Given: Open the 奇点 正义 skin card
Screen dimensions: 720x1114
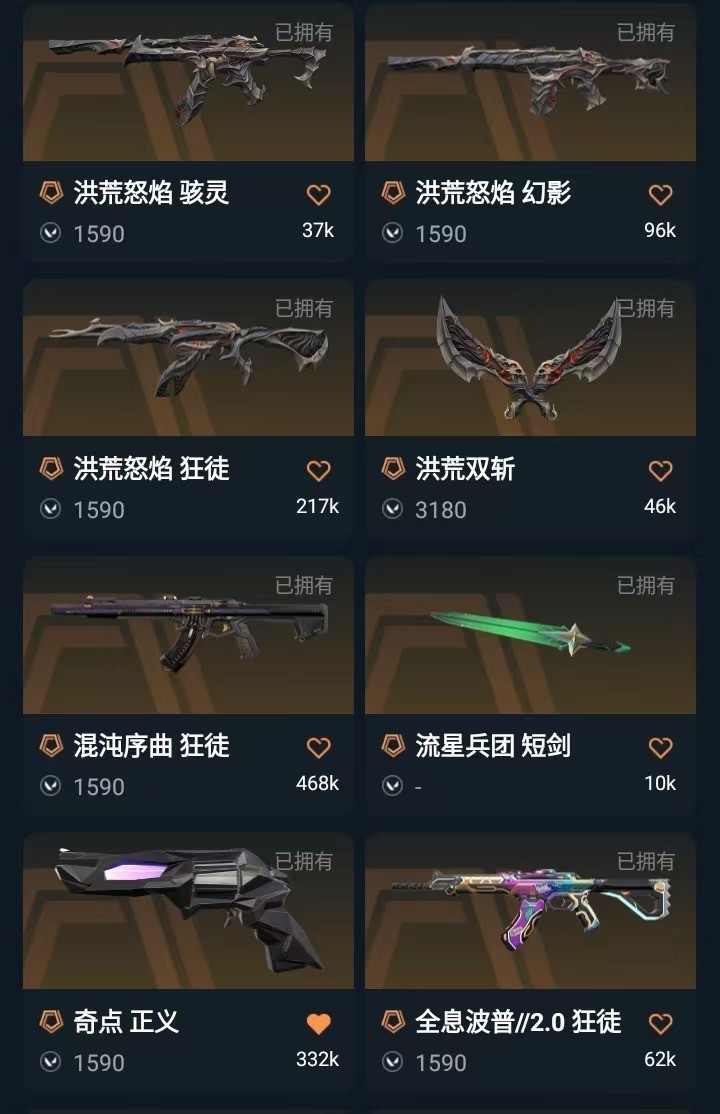Looking at the screenshot, I should pyautogui.click(x=188, y=915).
